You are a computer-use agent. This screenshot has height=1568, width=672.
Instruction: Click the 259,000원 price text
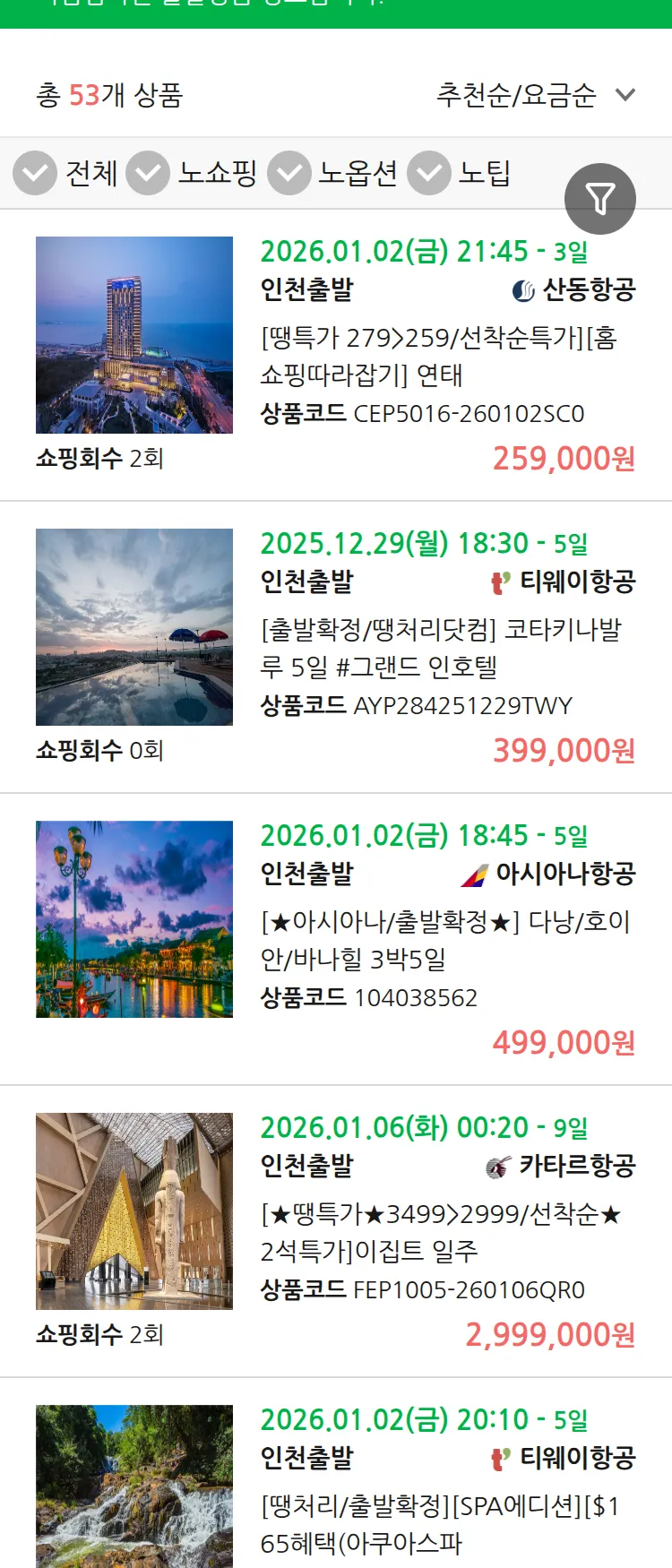click(562, 457)
